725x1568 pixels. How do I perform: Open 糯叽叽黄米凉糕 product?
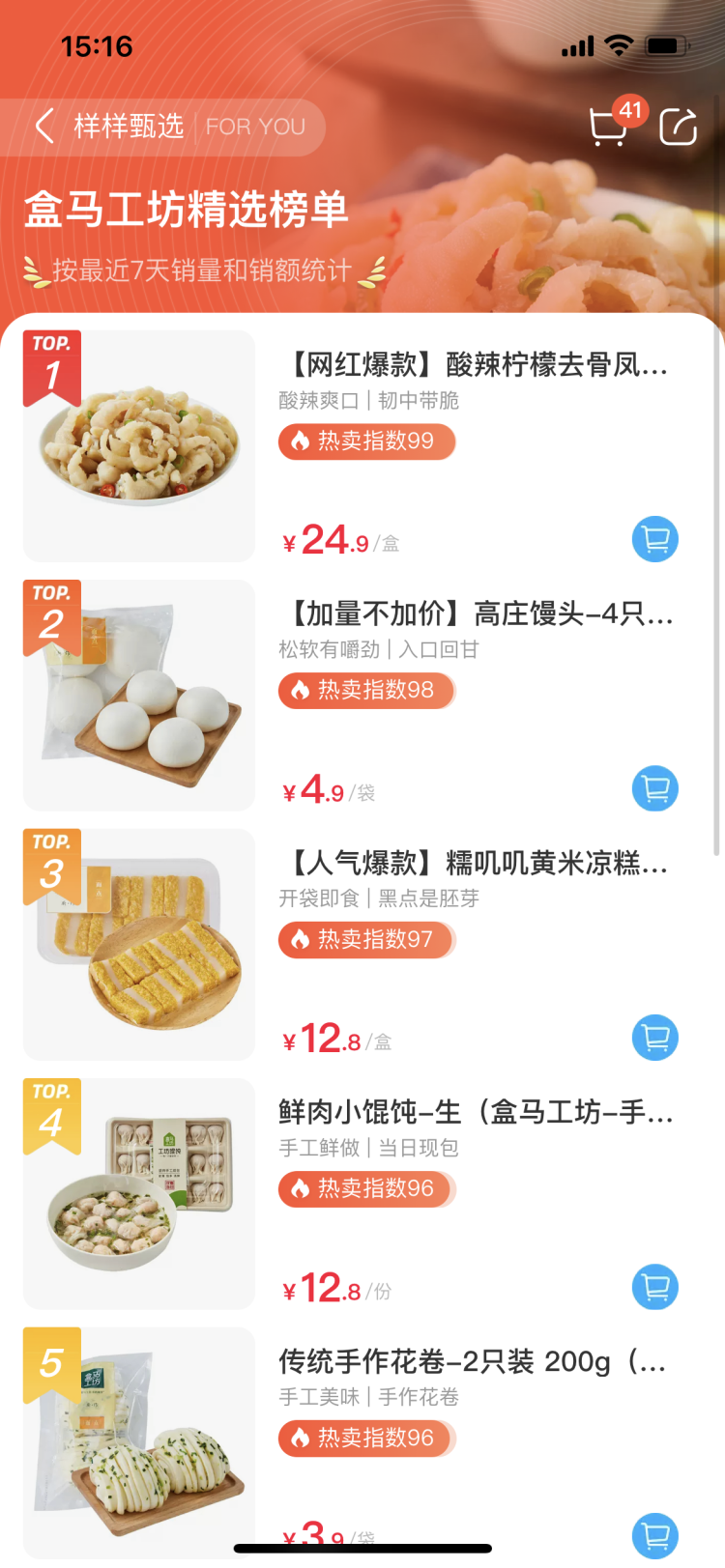click(x=474, y=863)
